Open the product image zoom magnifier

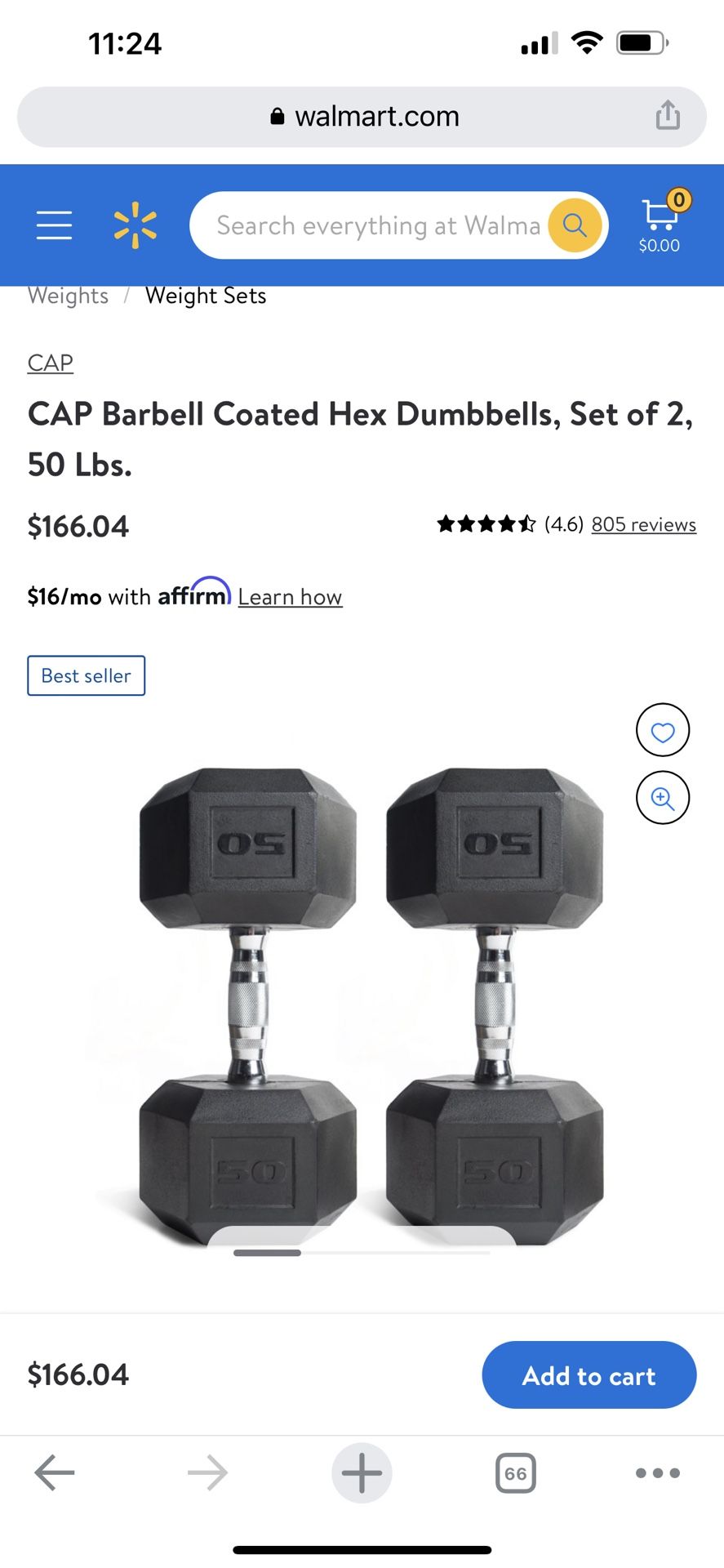(663, 798)
